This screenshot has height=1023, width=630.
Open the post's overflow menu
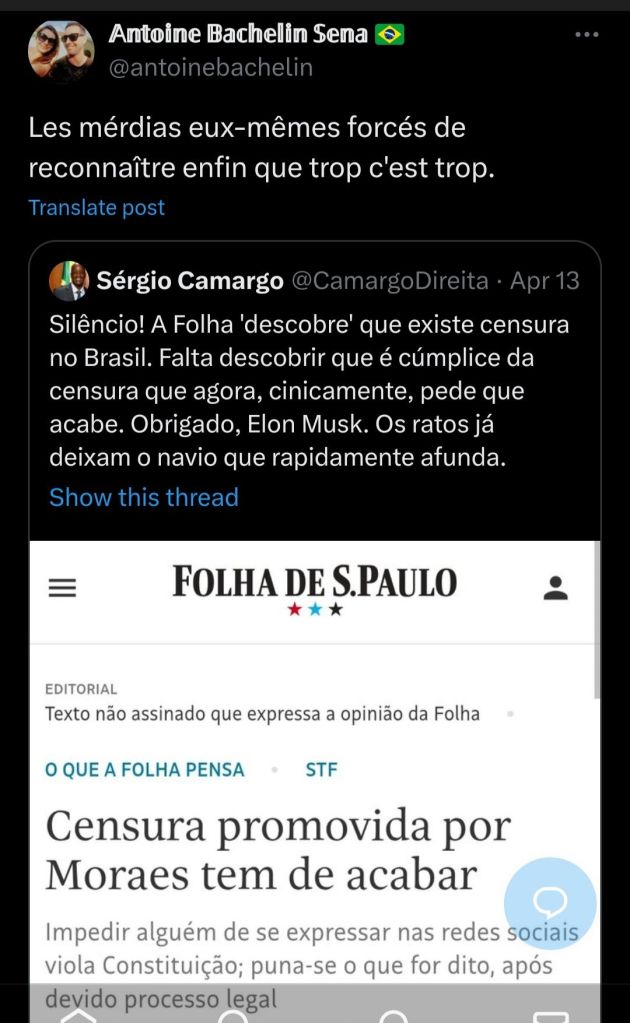pos(586,36)
